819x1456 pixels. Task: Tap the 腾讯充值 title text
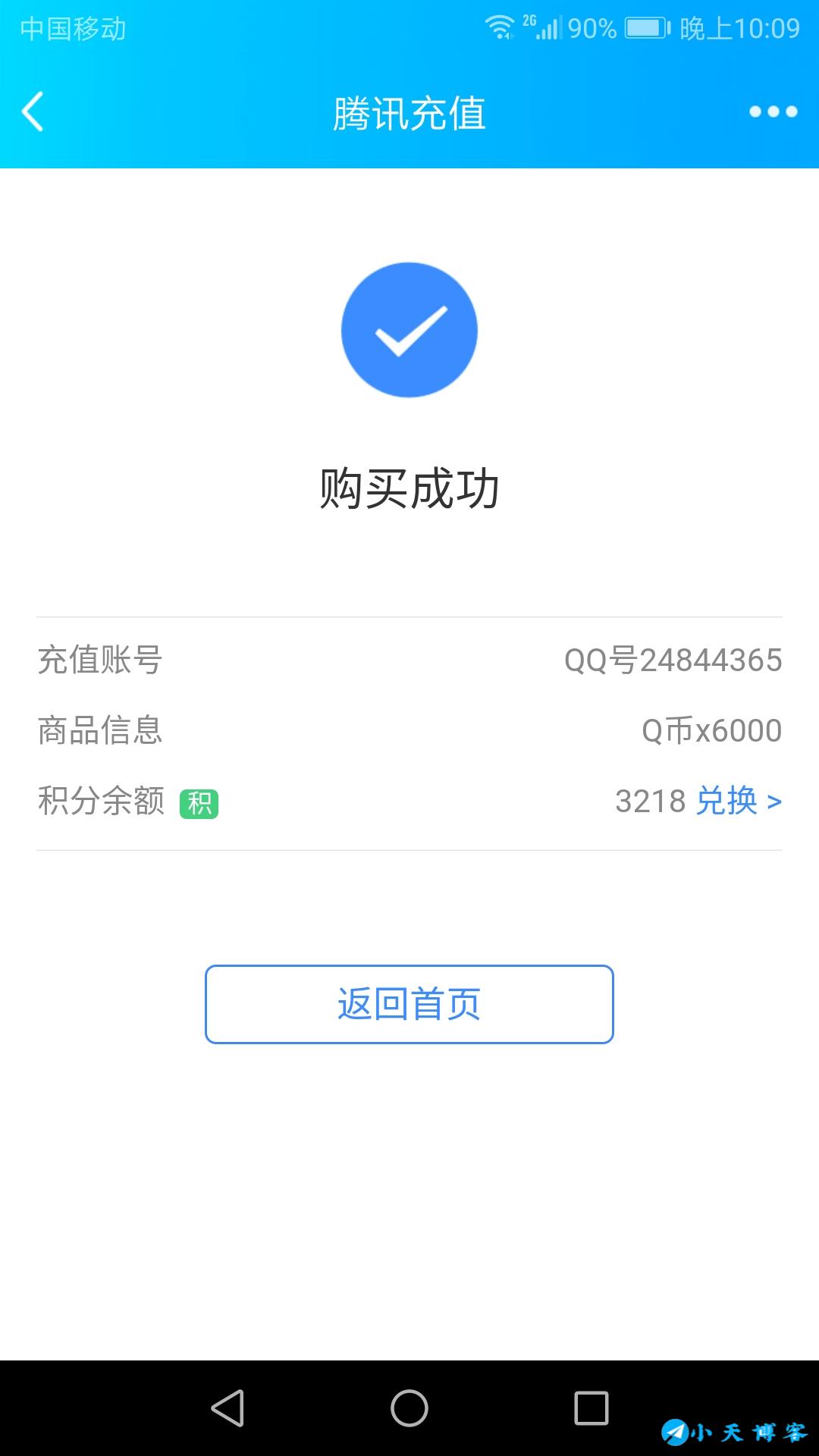pos(409,111)
